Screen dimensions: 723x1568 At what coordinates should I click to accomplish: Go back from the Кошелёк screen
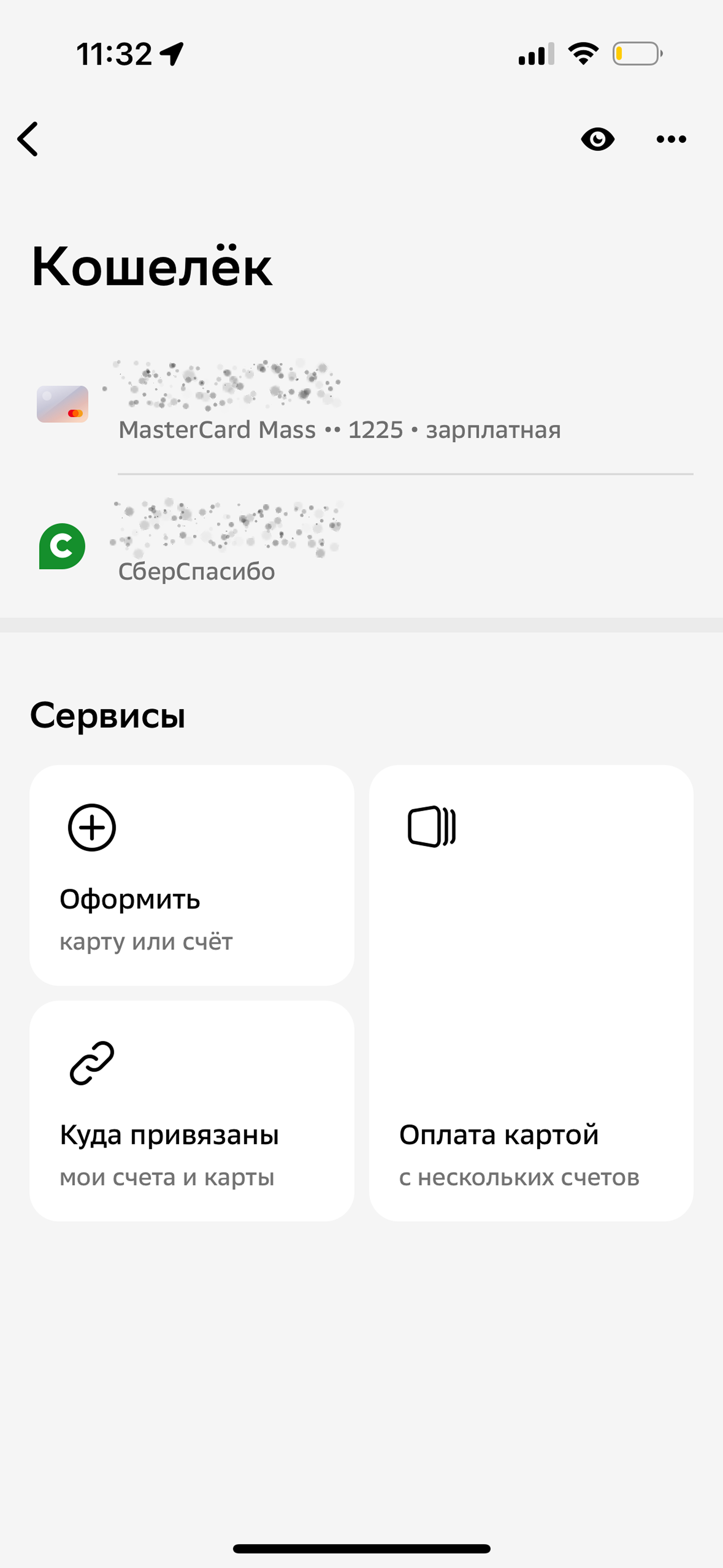coord(28,139)
